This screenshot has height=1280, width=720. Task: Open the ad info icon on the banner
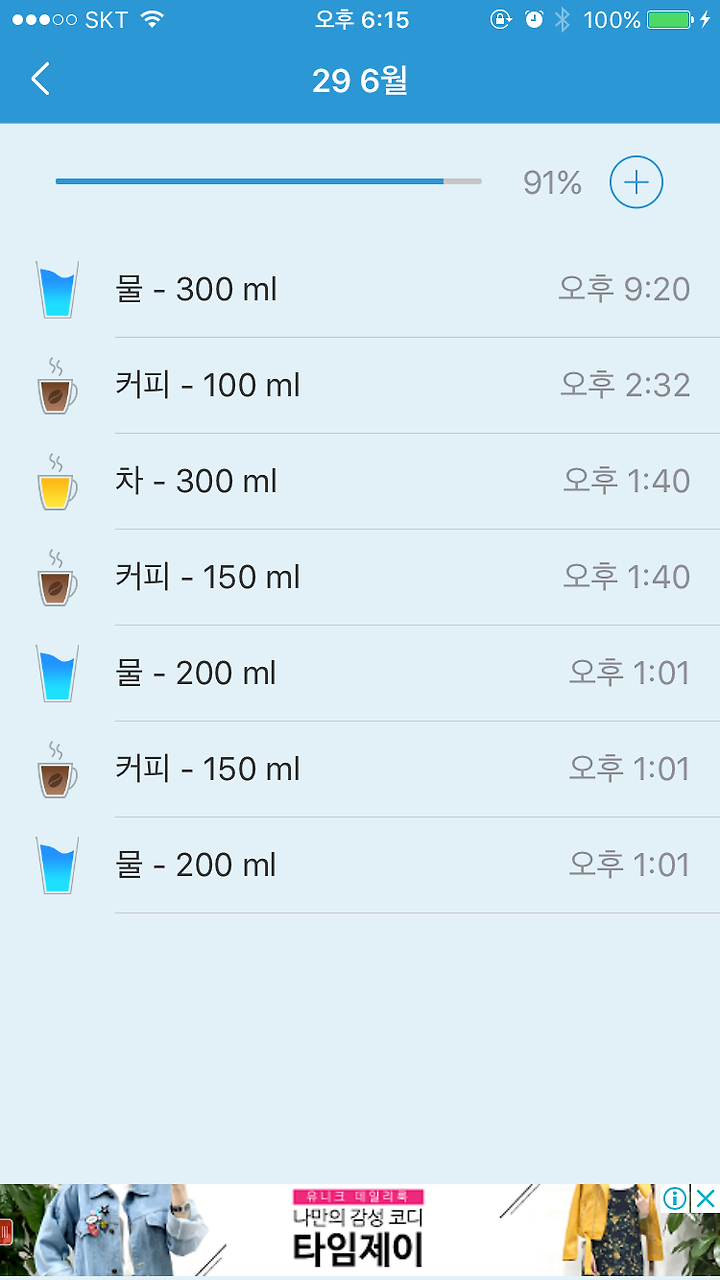[x=676, y=1198]
